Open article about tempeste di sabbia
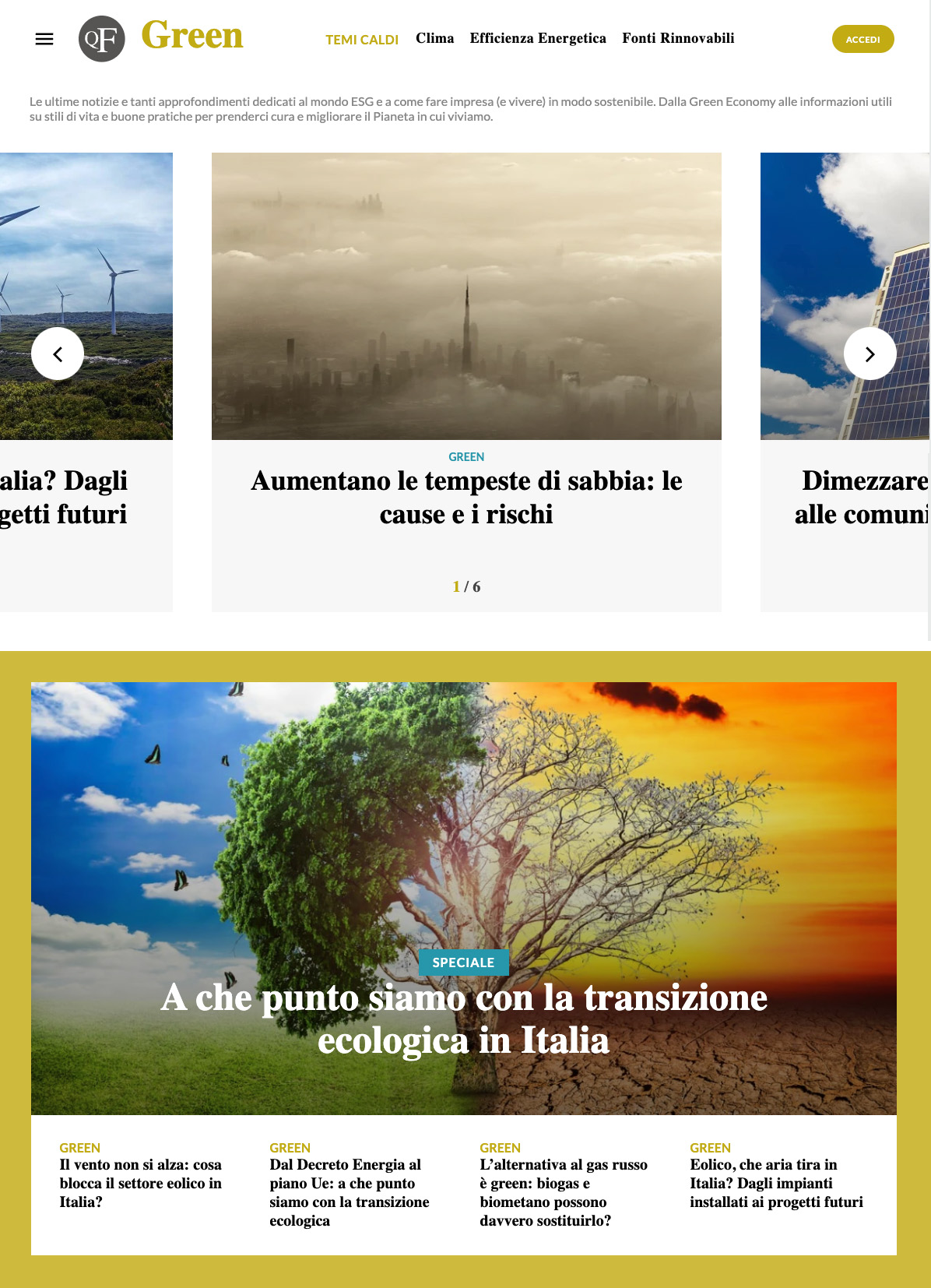The width and height of the screenshot is (931, 1288). (x=466, y=497)
